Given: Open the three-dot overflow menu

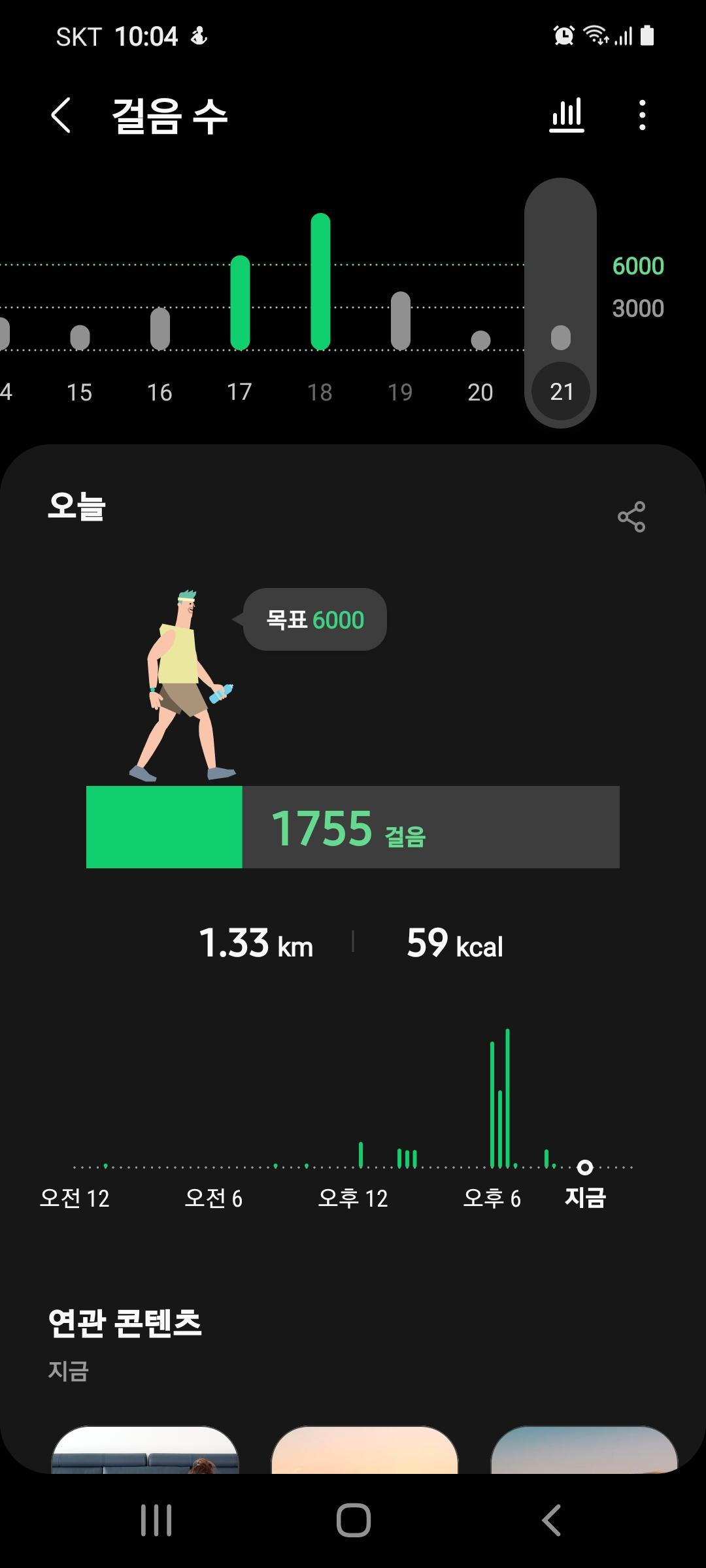Looking at the screenshot, I should 643,116.
